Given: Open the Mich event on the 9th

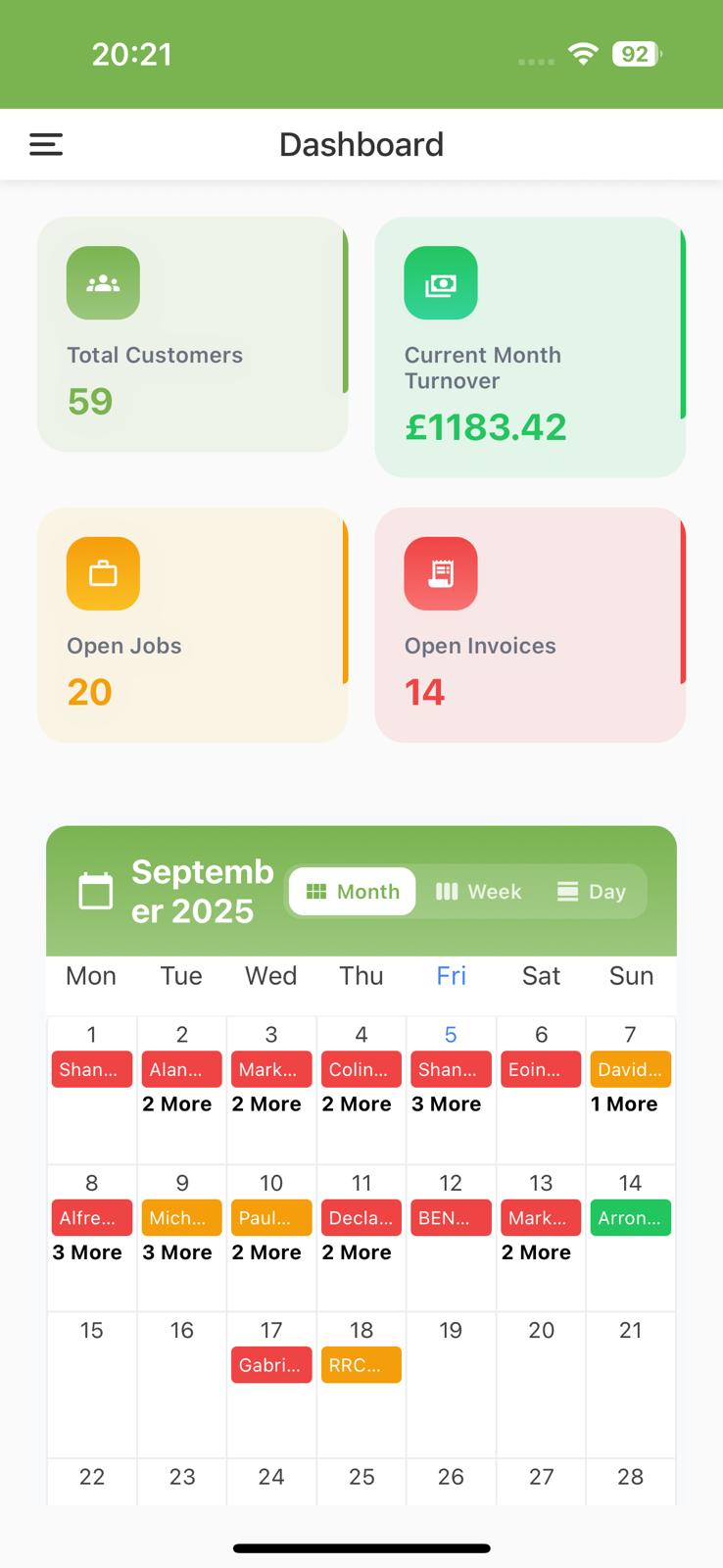Looking at the screenshot, I should coord(181,1218).
